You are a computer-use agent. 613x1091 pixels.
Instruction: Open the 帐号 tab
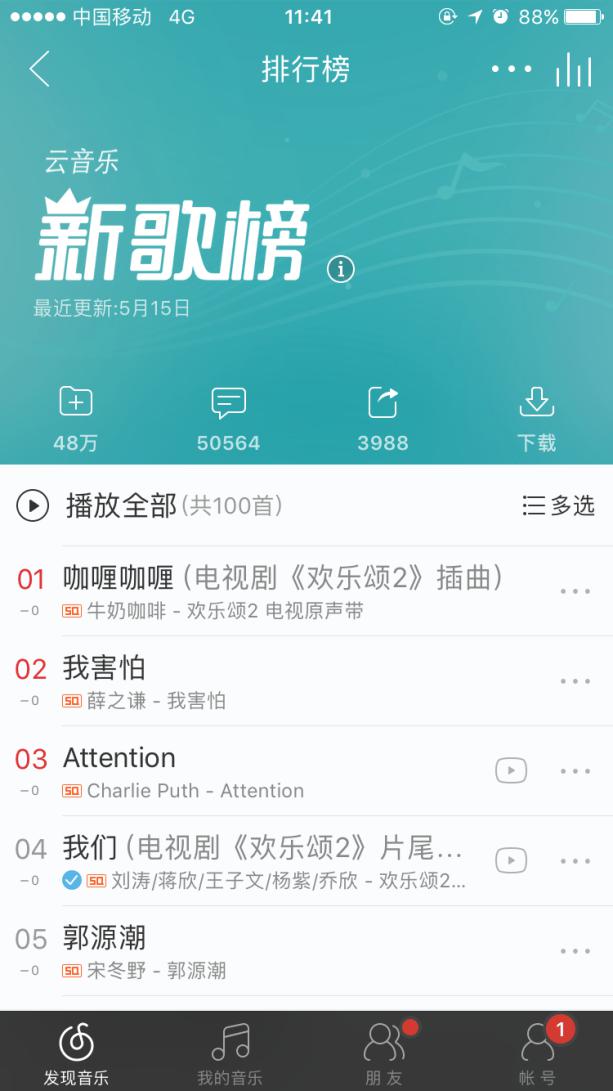coord(538,1052)
